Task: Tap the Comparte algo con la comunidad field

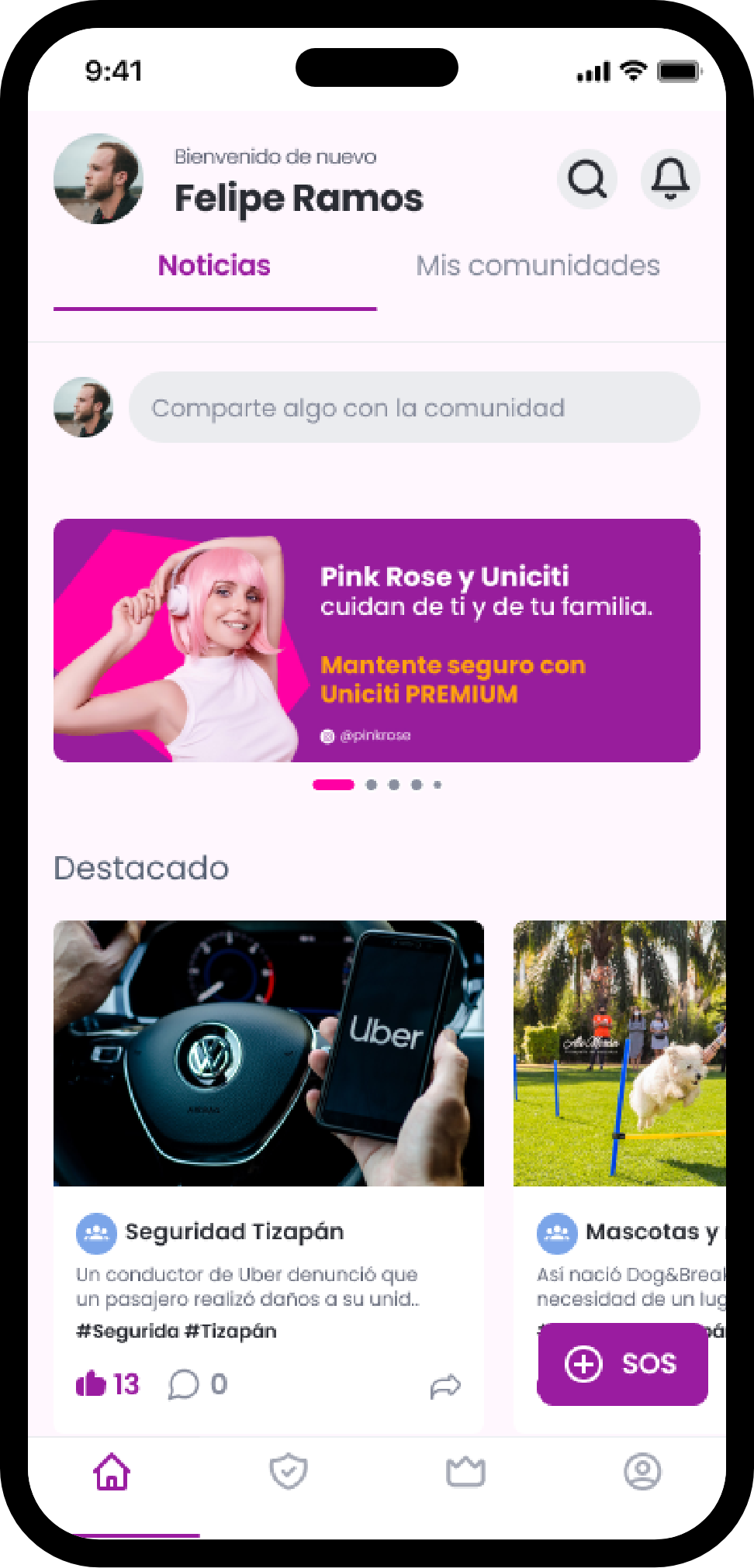Action: click(x=414, y=408)
